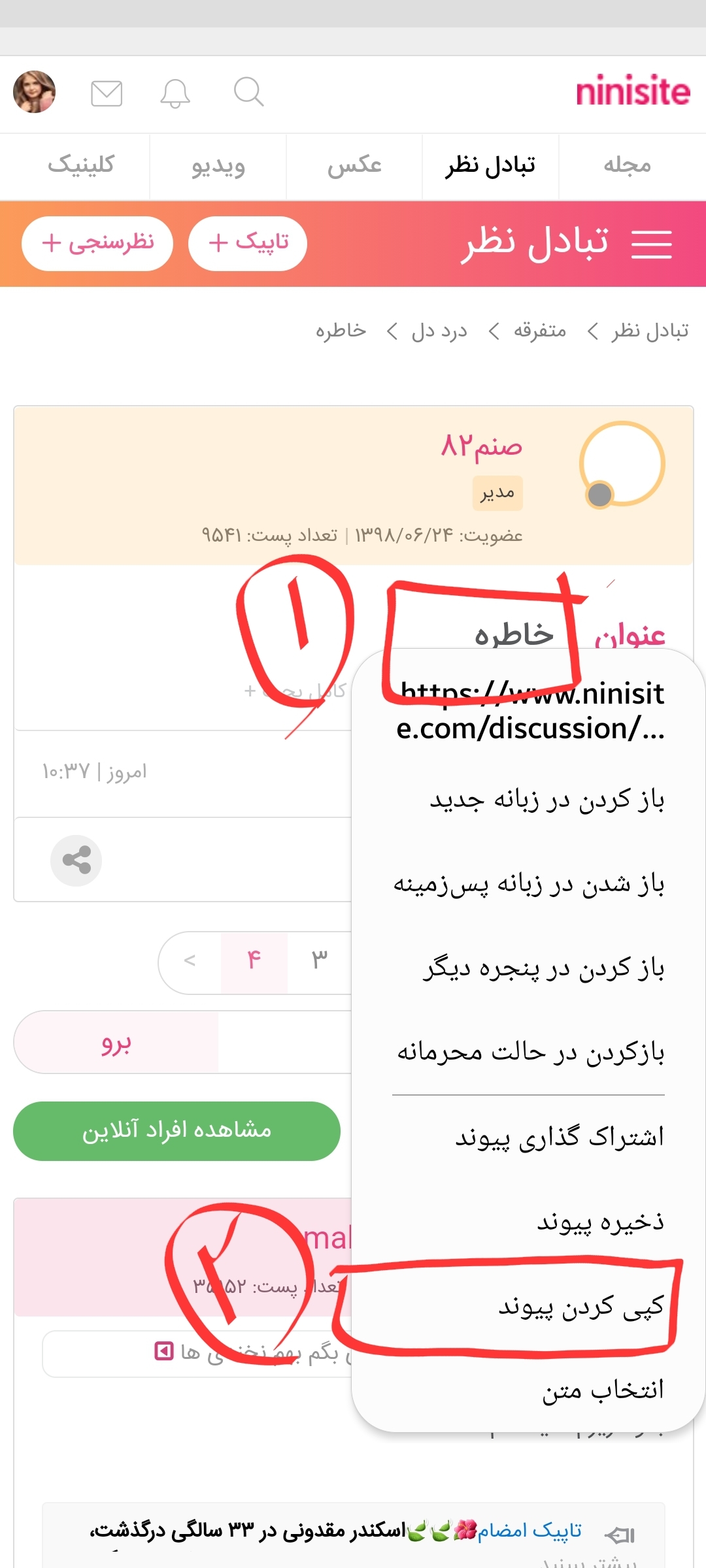
Task: Tap 'اشتراک گذاری پیوند' to share link
Action: [559, 1137]
